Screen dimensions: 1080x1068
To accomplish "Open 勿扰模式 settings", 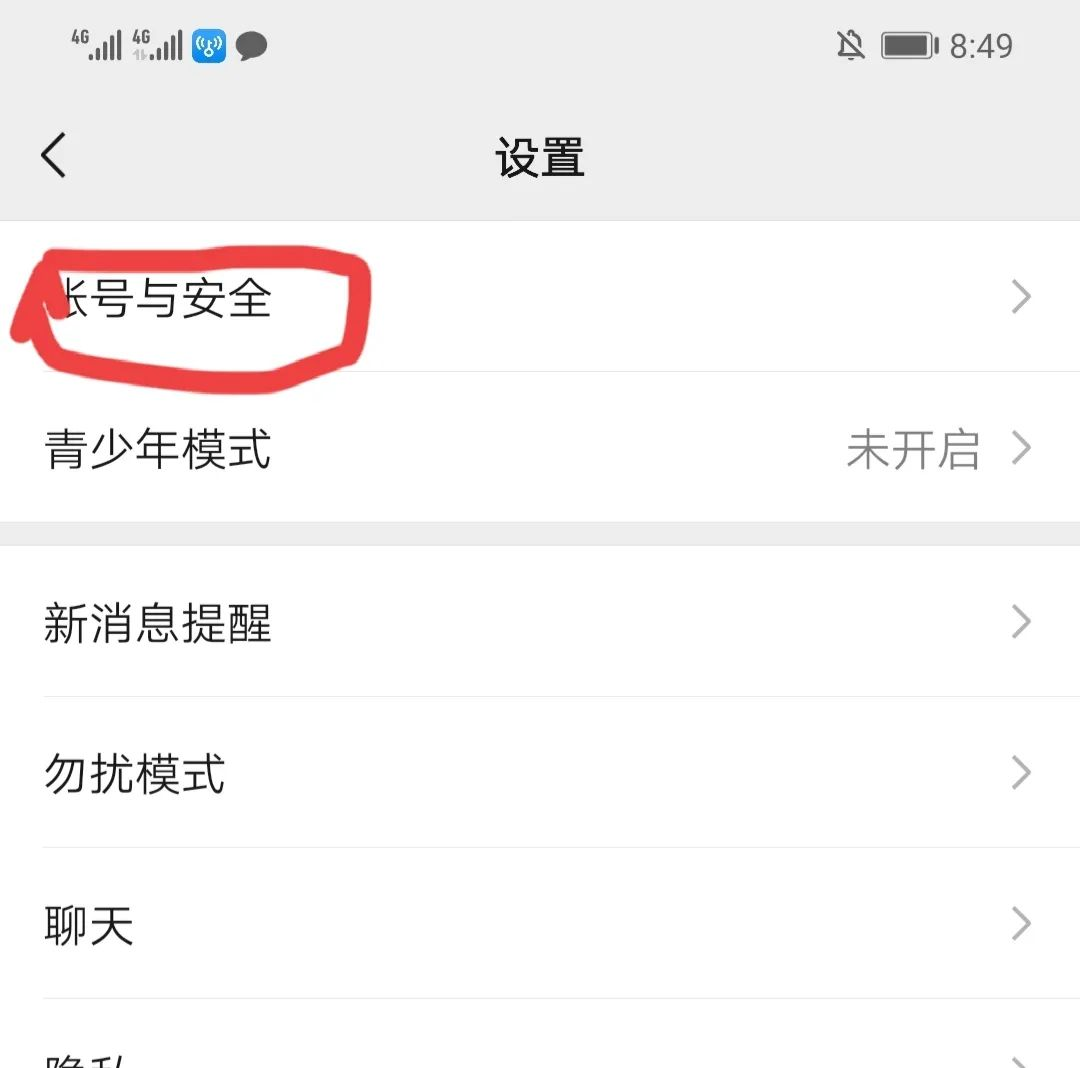I will pos(540,773).
